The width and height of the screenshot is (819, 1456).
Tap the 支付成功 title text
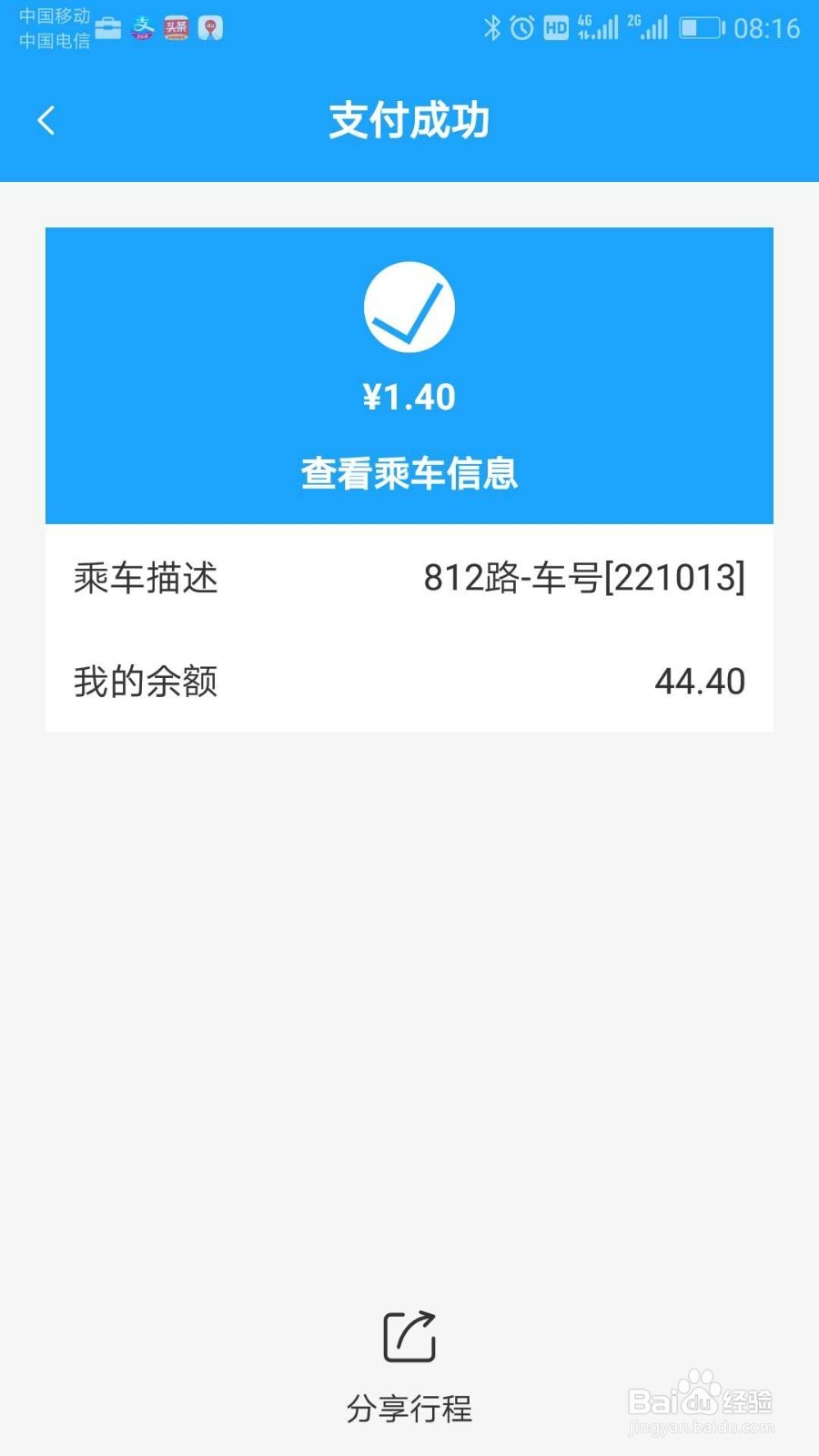click(409, 120)
